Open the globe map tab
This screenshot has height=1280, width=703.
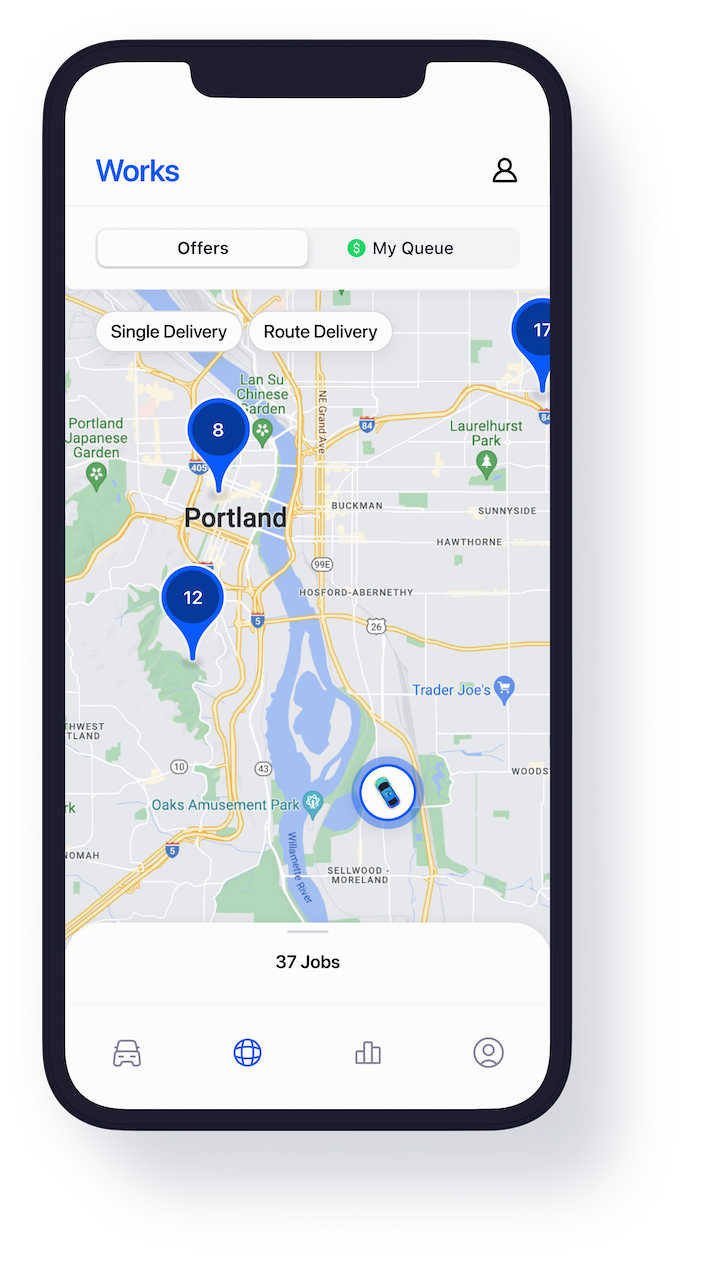[x=247, y=1053]
